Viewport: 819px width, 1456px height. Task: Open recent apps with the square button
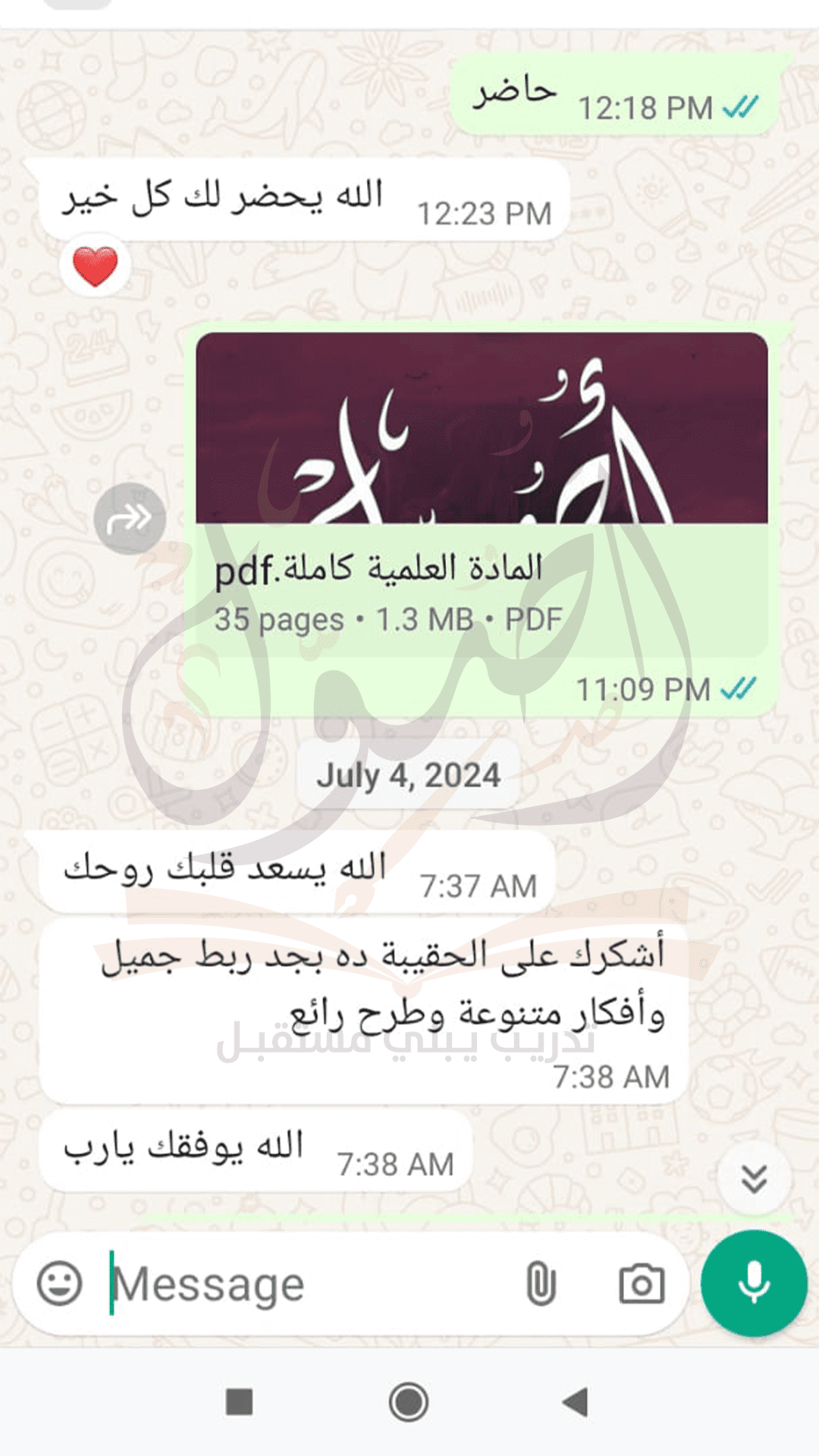[x=240, y=1401]
